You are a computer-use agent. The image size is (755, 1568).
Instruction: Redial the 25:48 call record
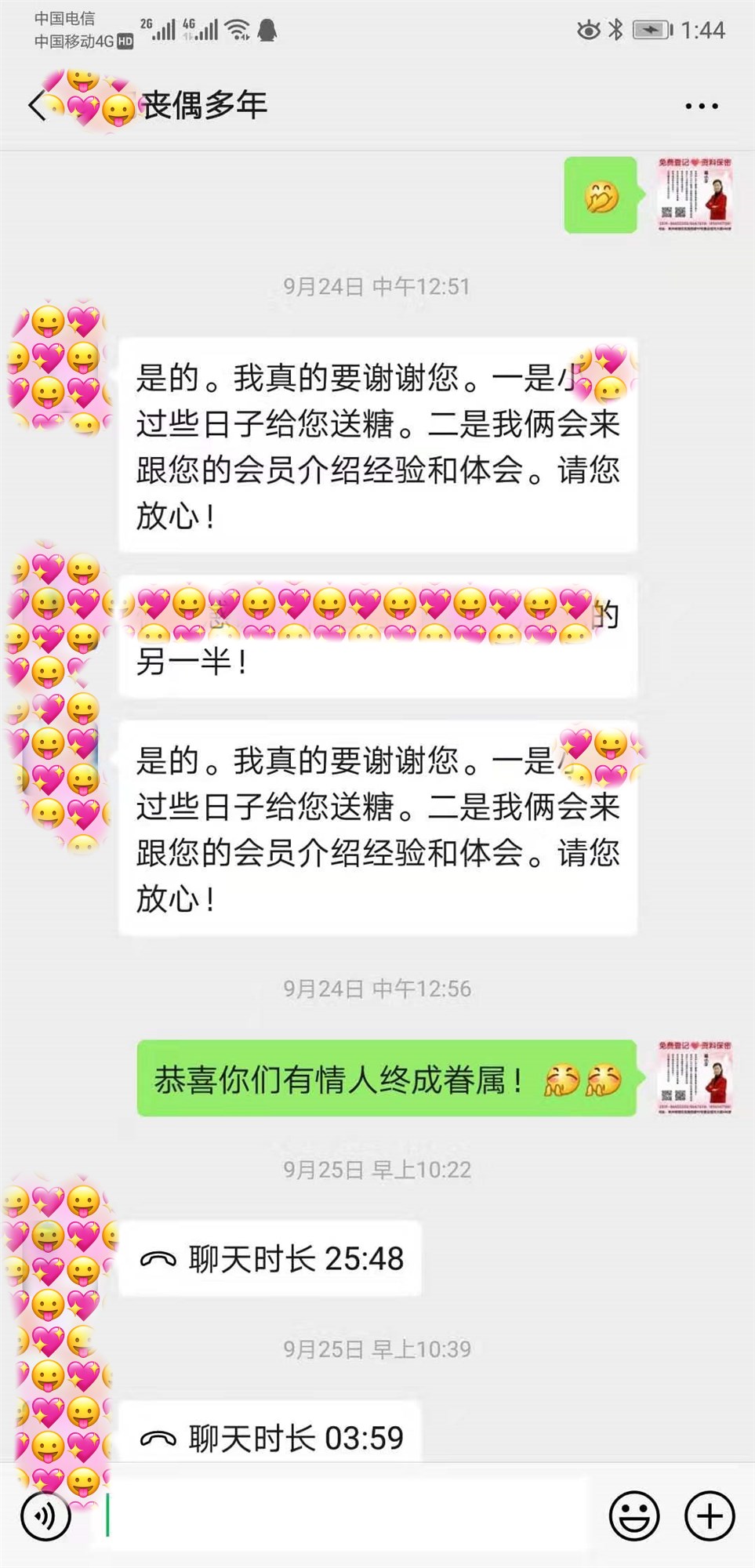click(270, 1259)
